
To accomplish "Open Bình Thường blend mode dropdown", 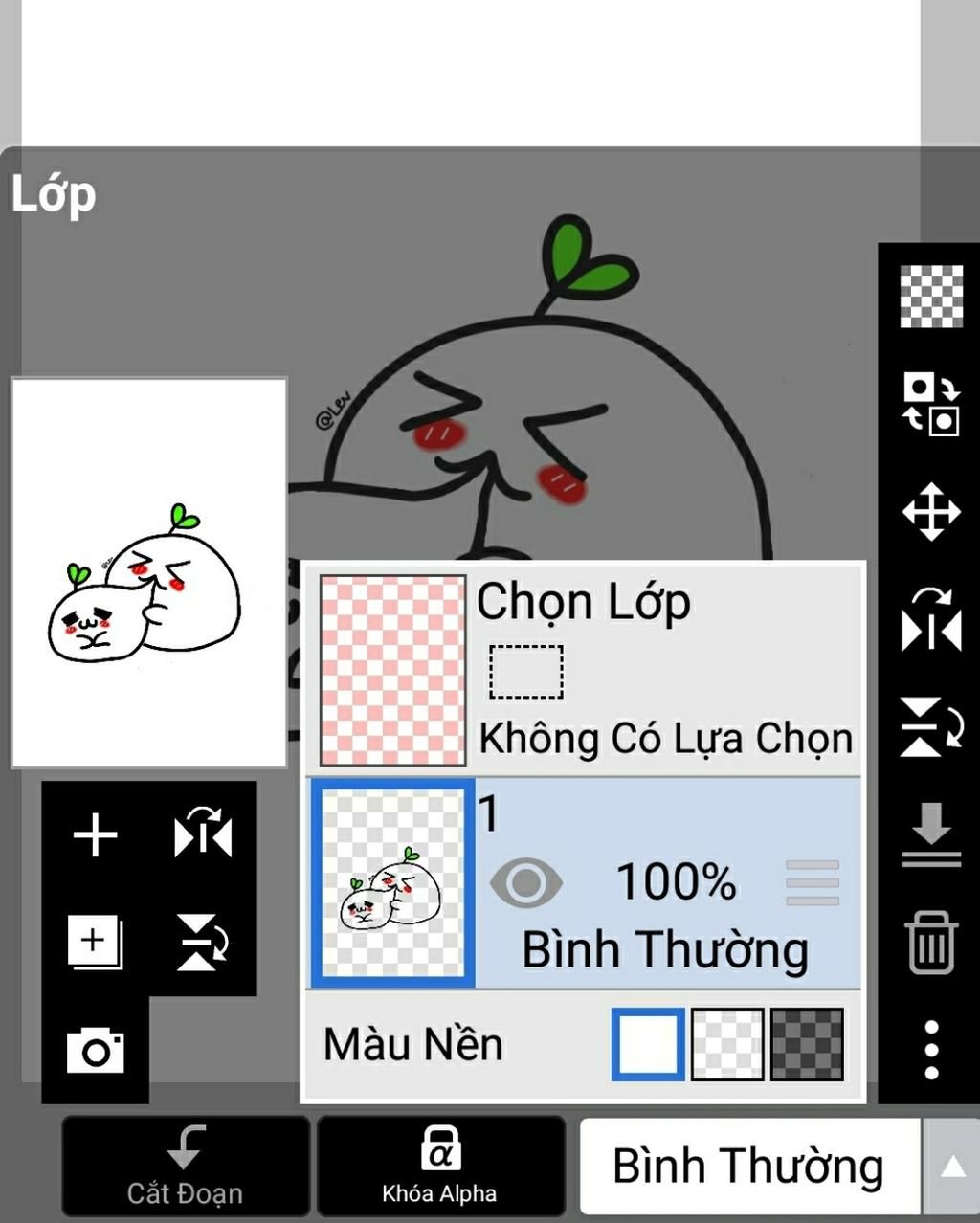I will (749, 1167).
